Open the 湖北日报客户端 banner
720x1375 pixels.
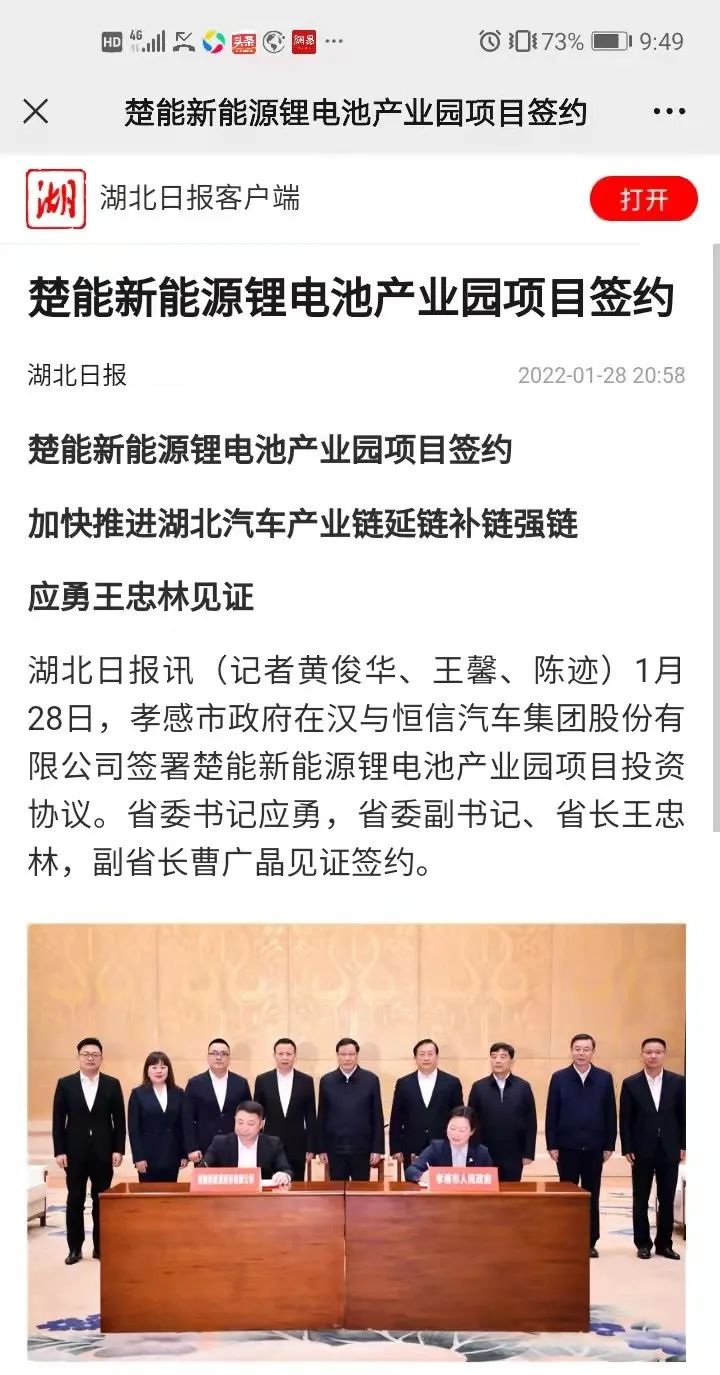pyautogui.click(x=200, y=198)
